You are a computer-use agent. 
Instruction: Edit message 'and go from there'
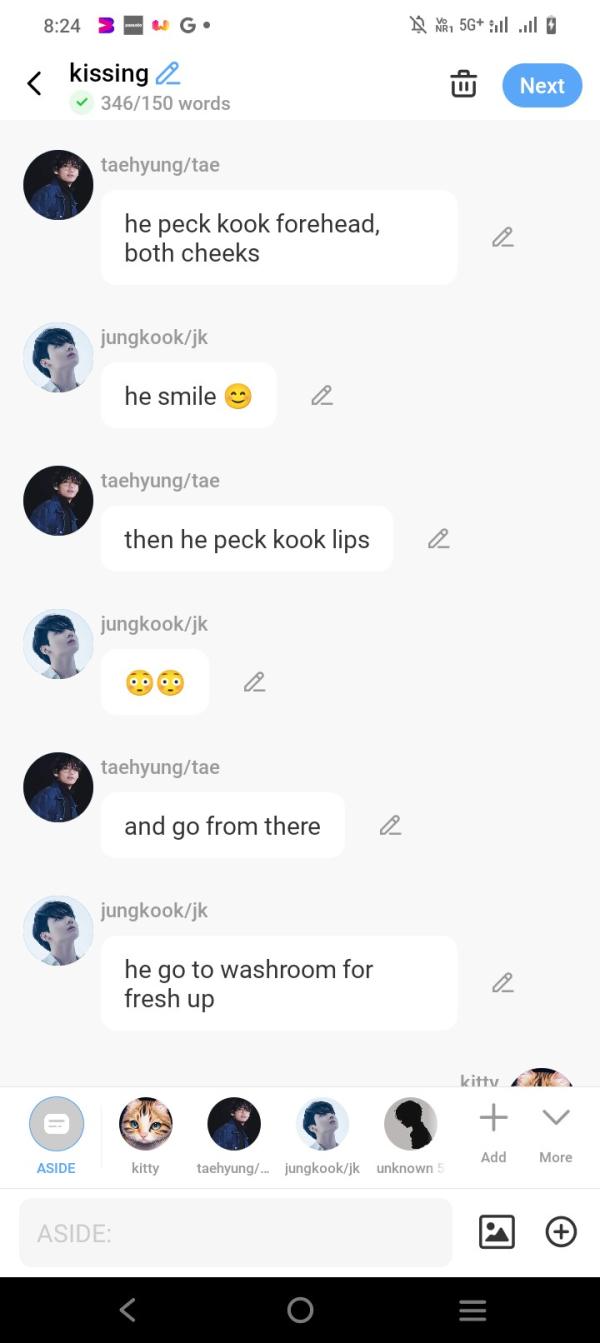[x=390, y=826]
